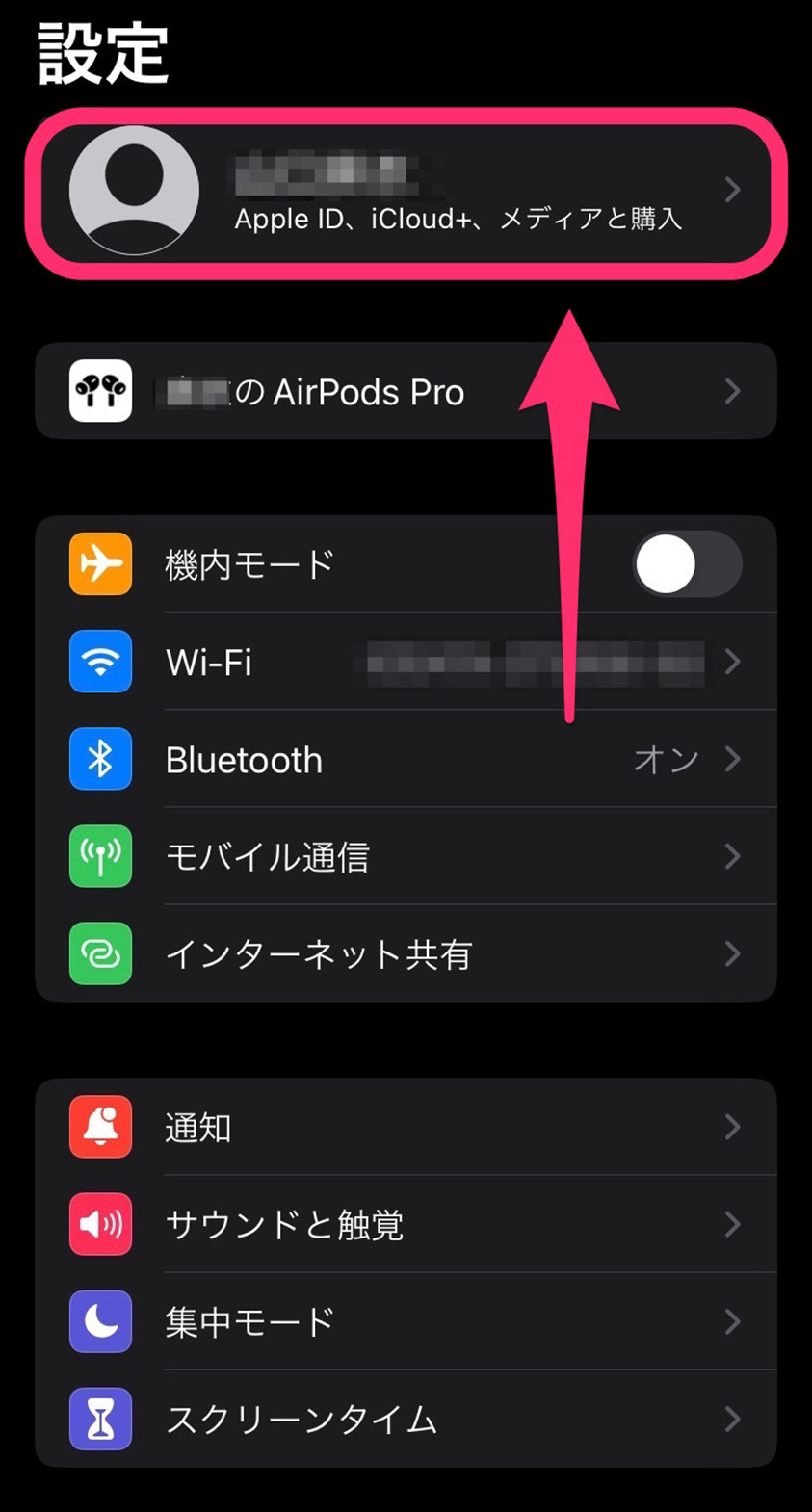Open モバイル通信 settings
Screen dimensions: 812x1512
tap(405, 856)
